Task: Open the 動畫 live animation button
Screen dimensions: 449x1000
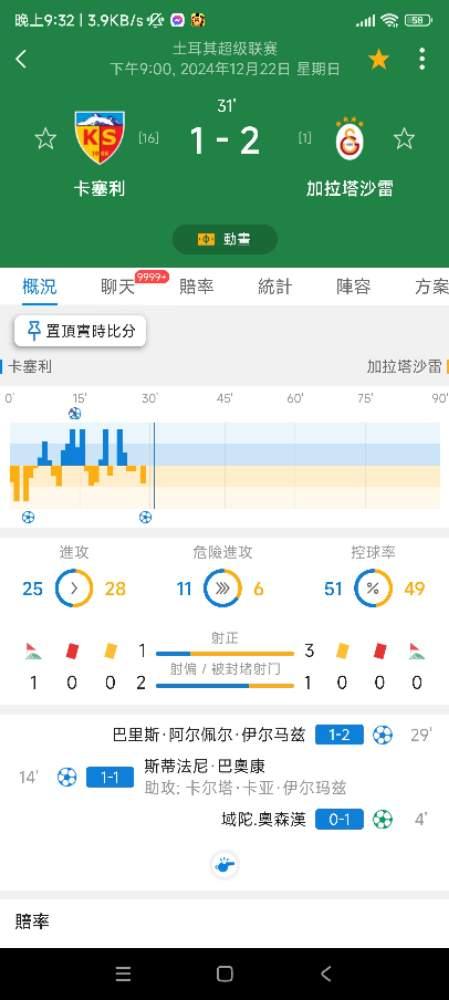Action: pos(224,239)
